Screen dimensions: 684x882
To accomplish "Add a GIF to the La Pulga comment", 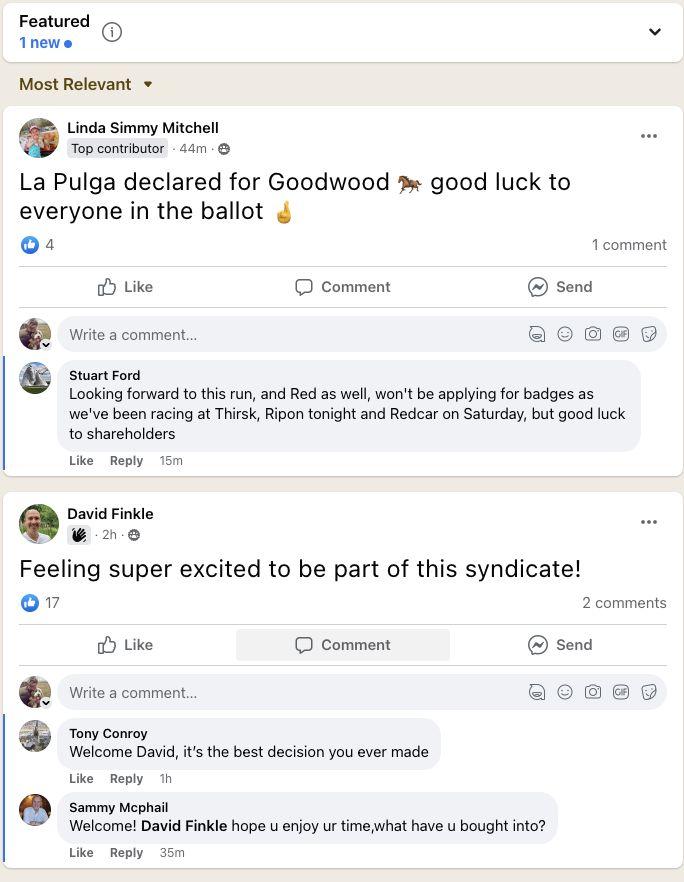I will (620, 334).
